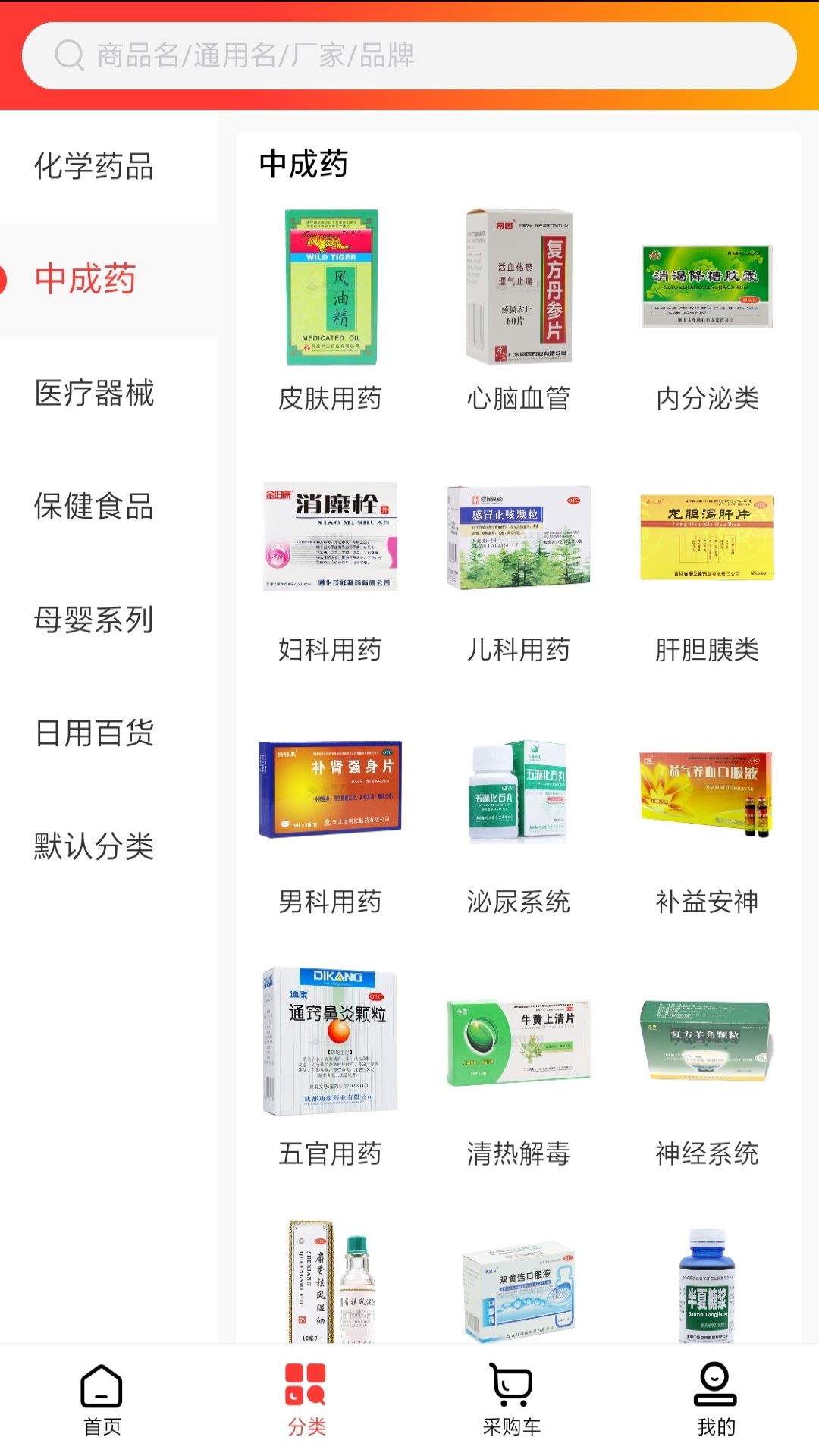
Task: Open 儿科用药 subcategory
Action: coord(519,569)
